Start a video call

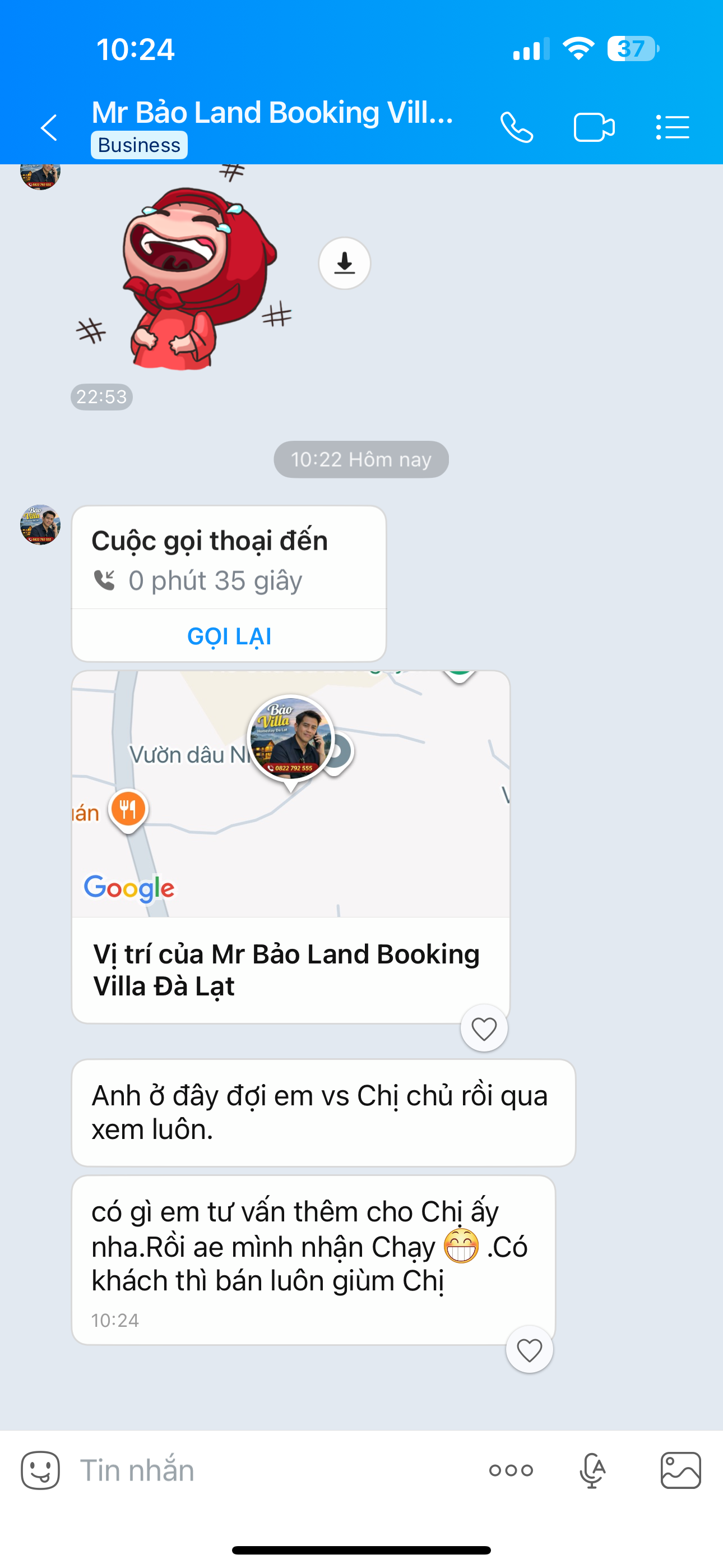[595, 126]
